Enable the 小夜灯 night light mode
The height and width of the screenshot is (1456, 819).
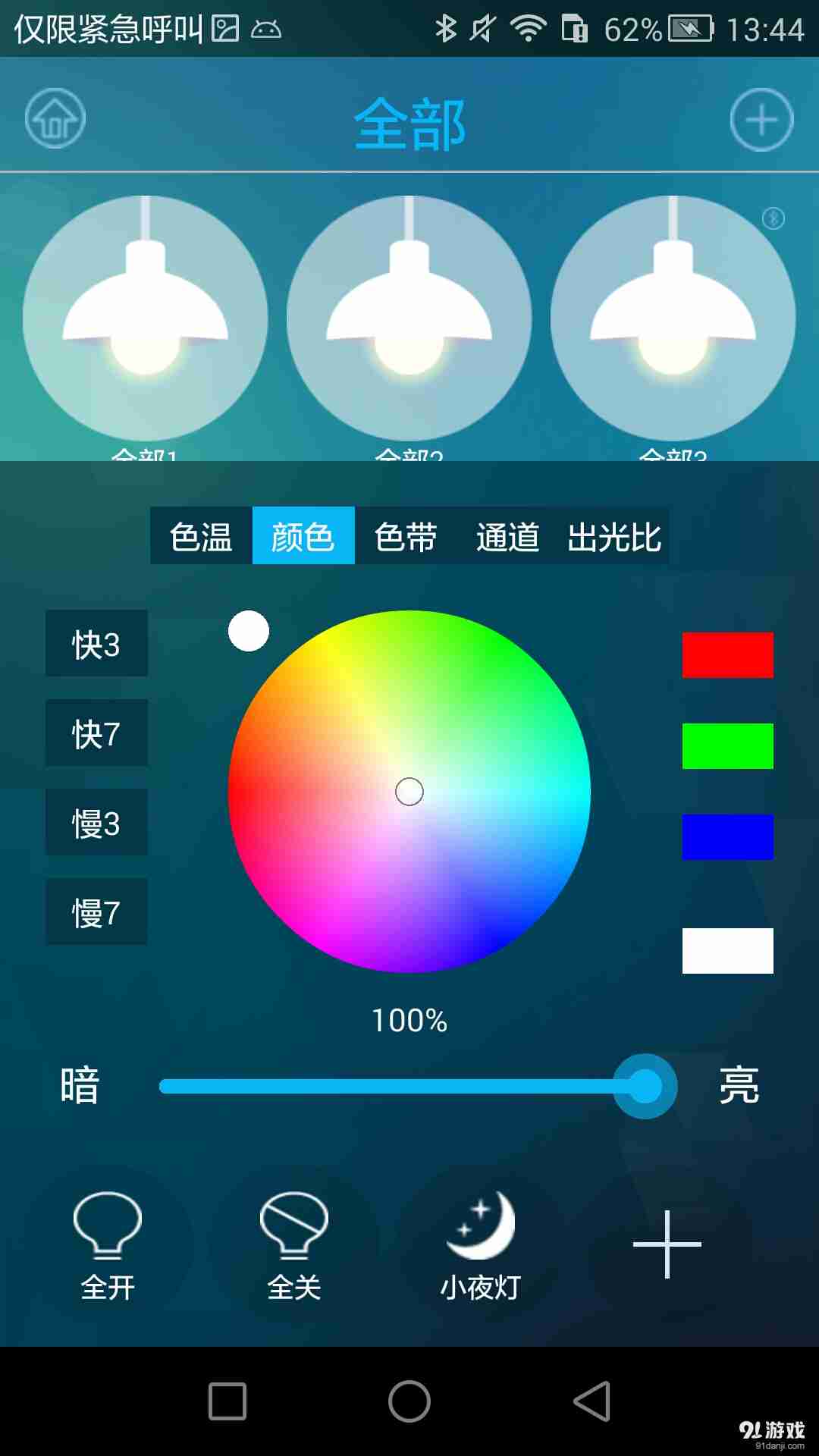[481, 1245]
